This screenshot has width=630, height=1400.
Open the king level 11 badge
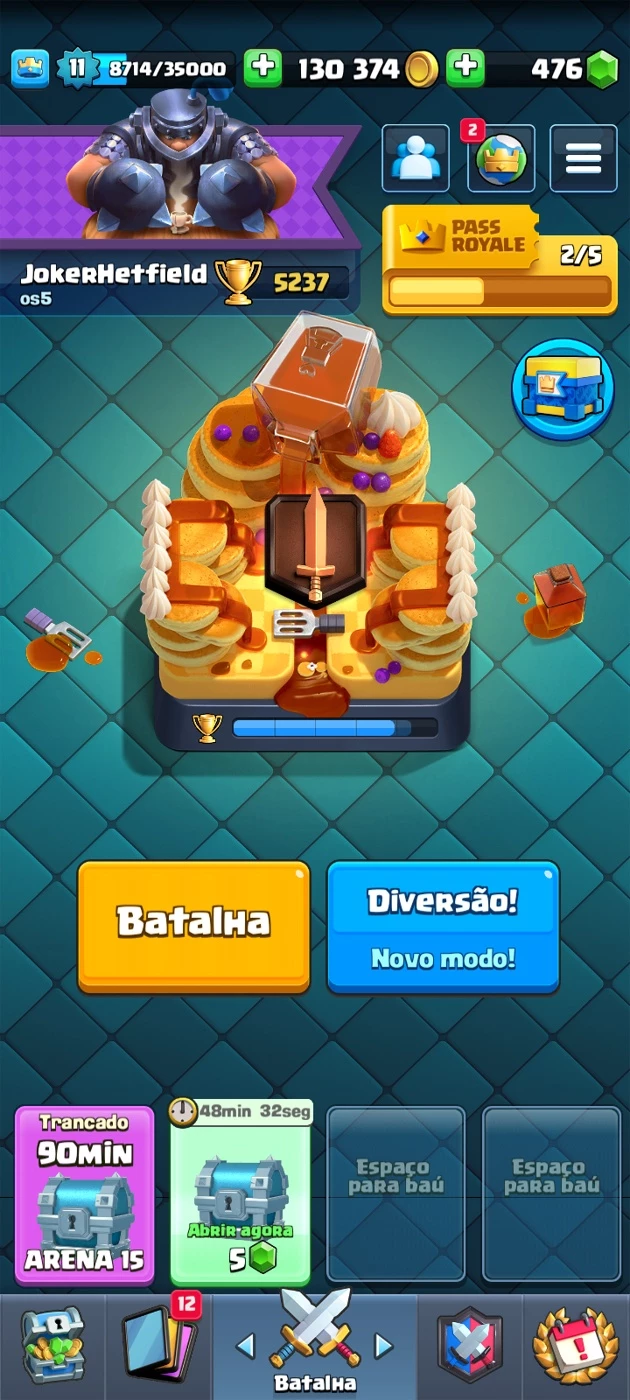pos(76,68)
